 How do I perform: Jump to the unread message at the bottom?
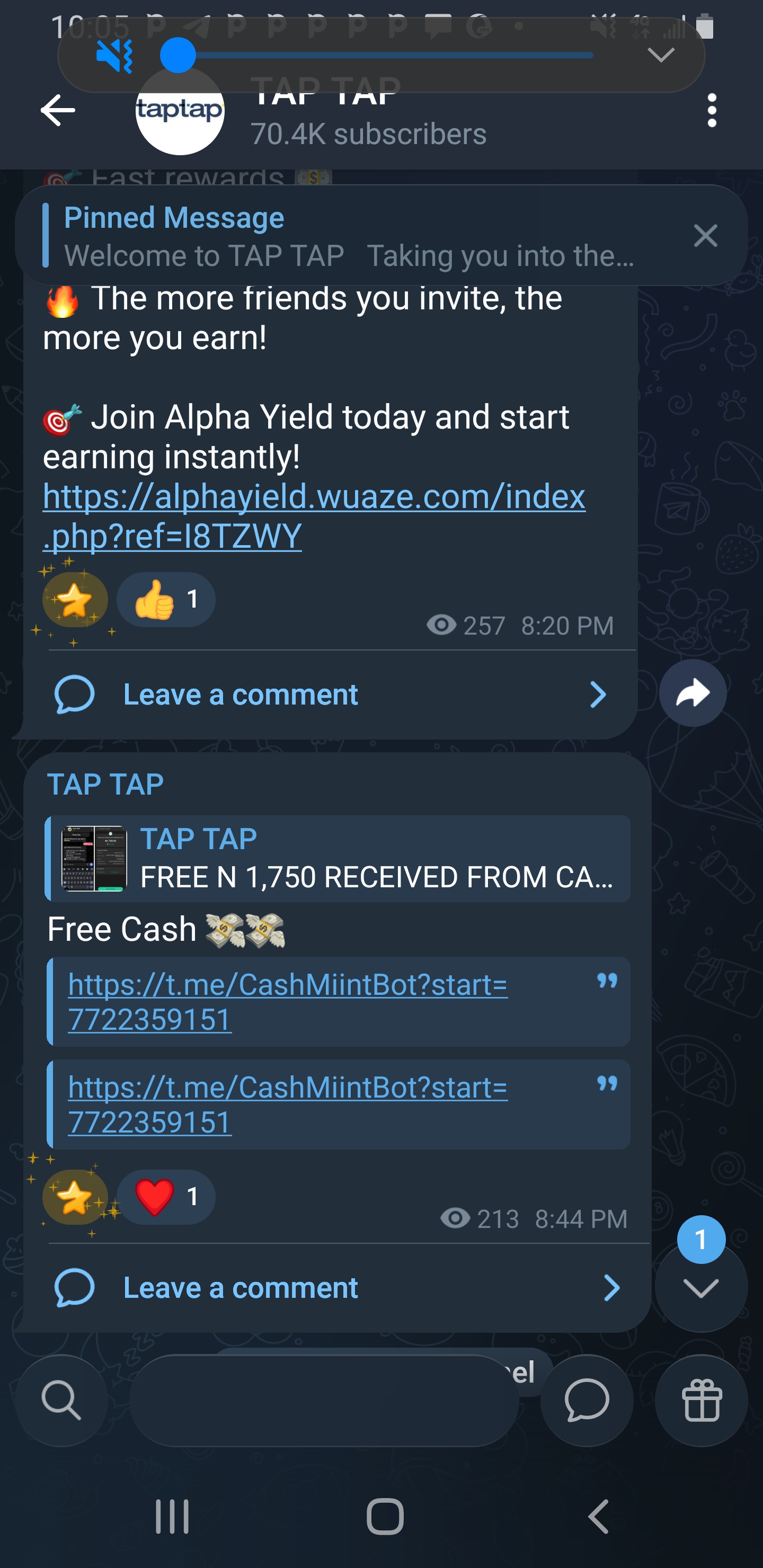701,1286
